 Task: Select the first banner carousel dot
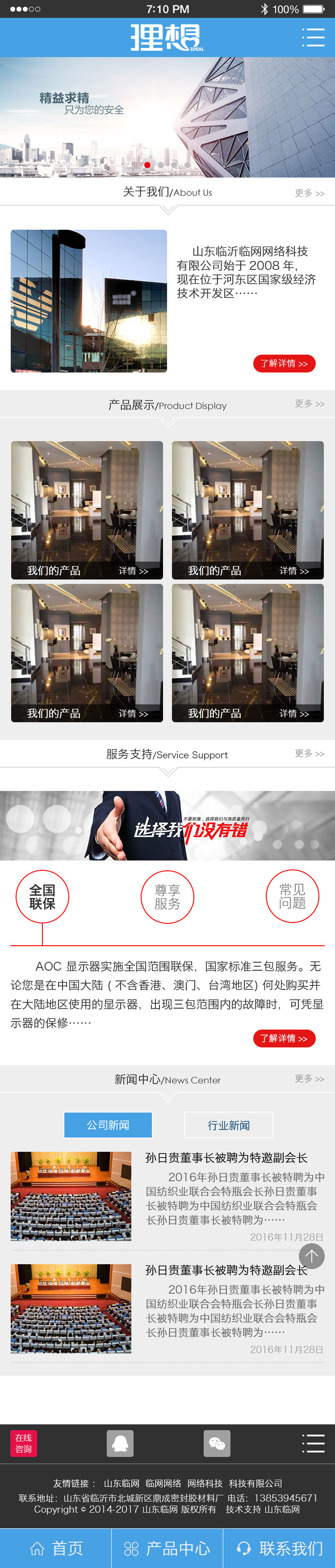pyautogui.click(x=147, y=165)
